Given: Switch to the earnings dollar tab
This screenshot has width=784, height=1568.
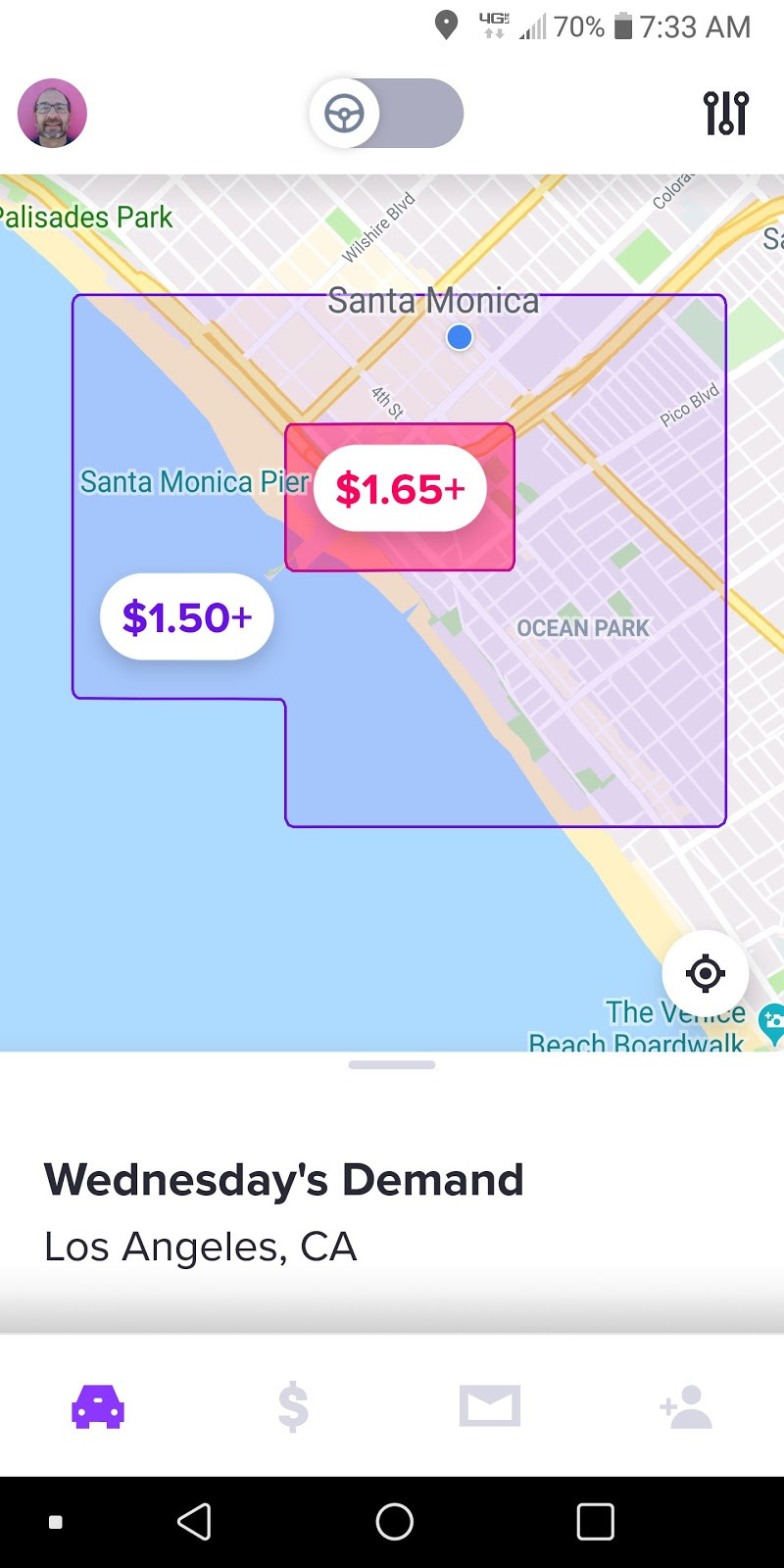Looking at the screenshot, I should (292, 1404).
